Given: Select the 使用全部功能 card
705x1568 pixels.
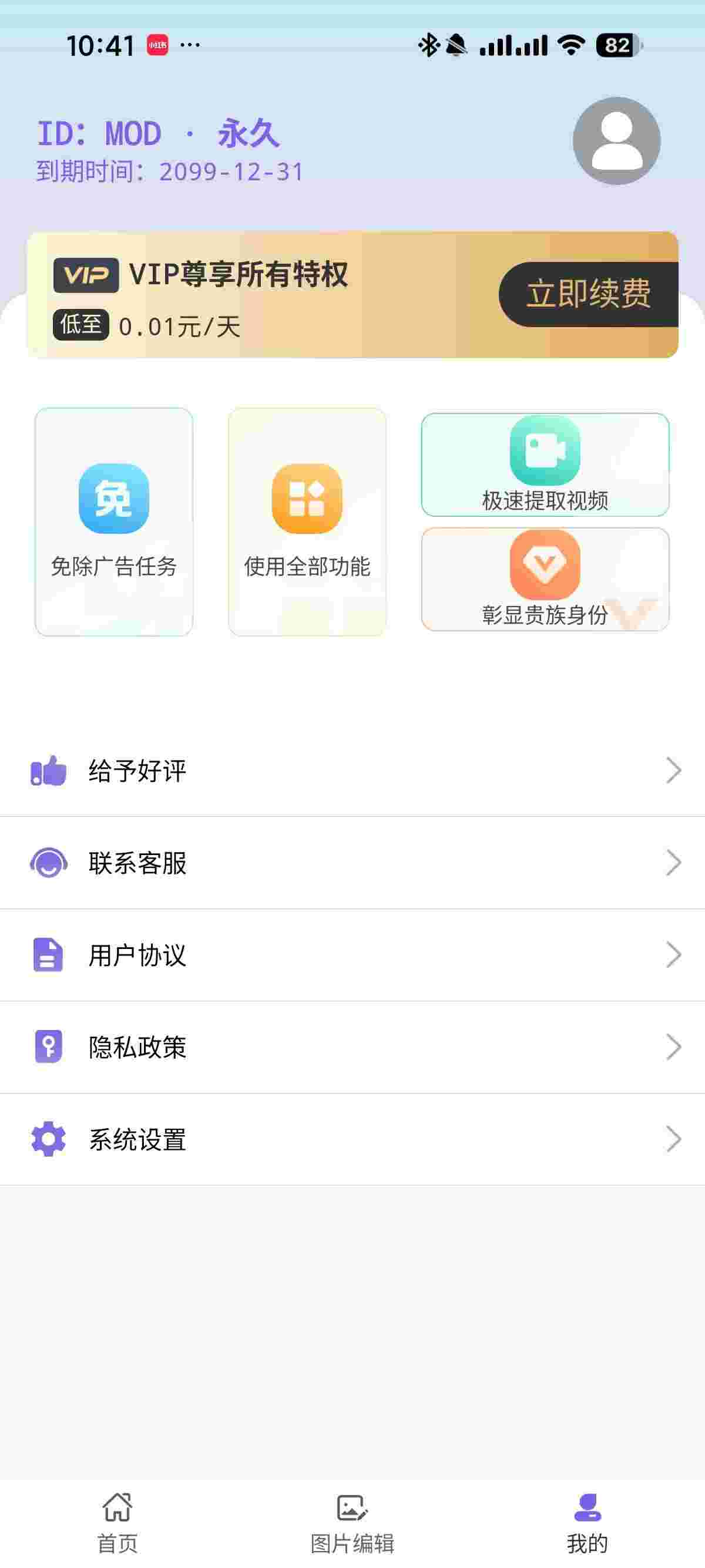Looking at the screenshot, I should pyautogui.click(x=307, y=521).
